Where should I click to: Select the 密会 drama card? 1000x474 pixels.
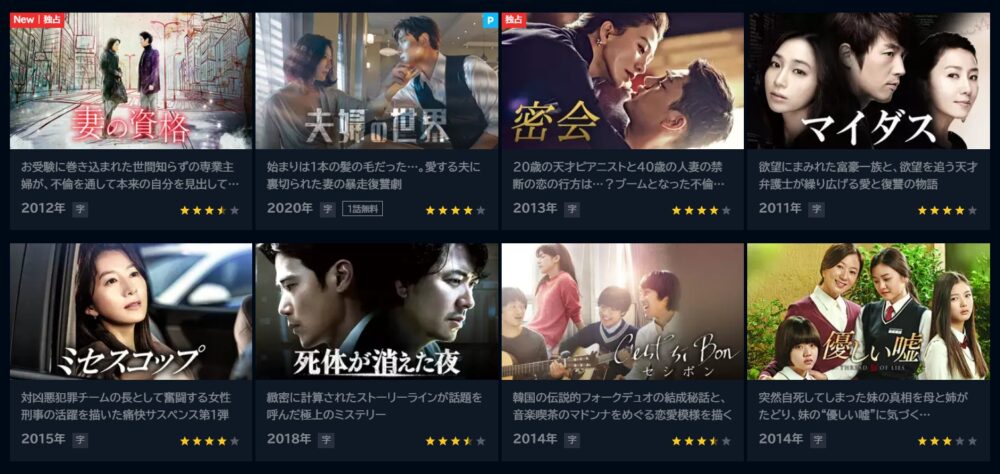(x=622, y=81)
